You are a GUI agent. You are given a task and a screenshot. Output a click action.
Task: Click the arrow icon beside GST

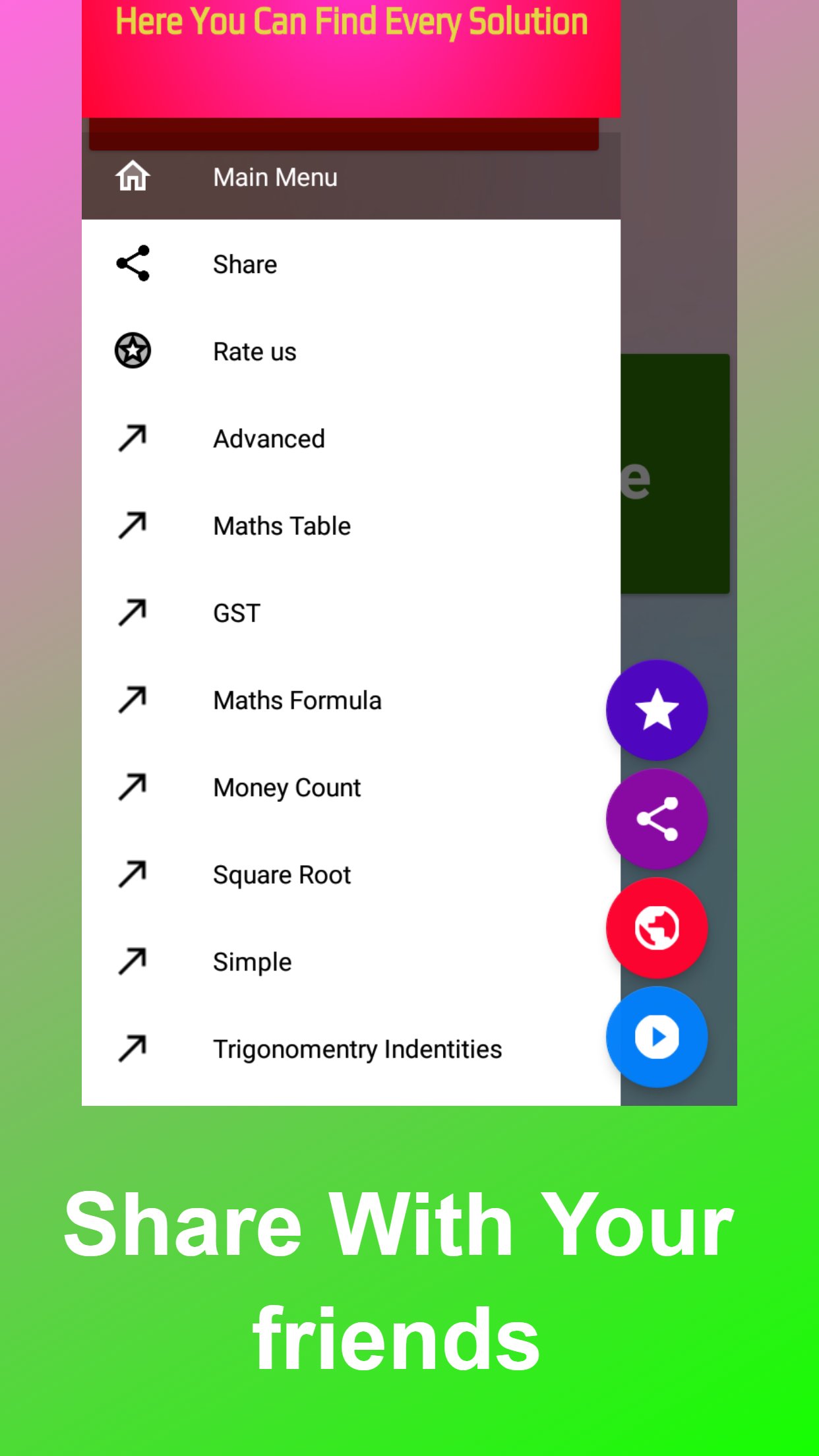(x=132, y=612)
